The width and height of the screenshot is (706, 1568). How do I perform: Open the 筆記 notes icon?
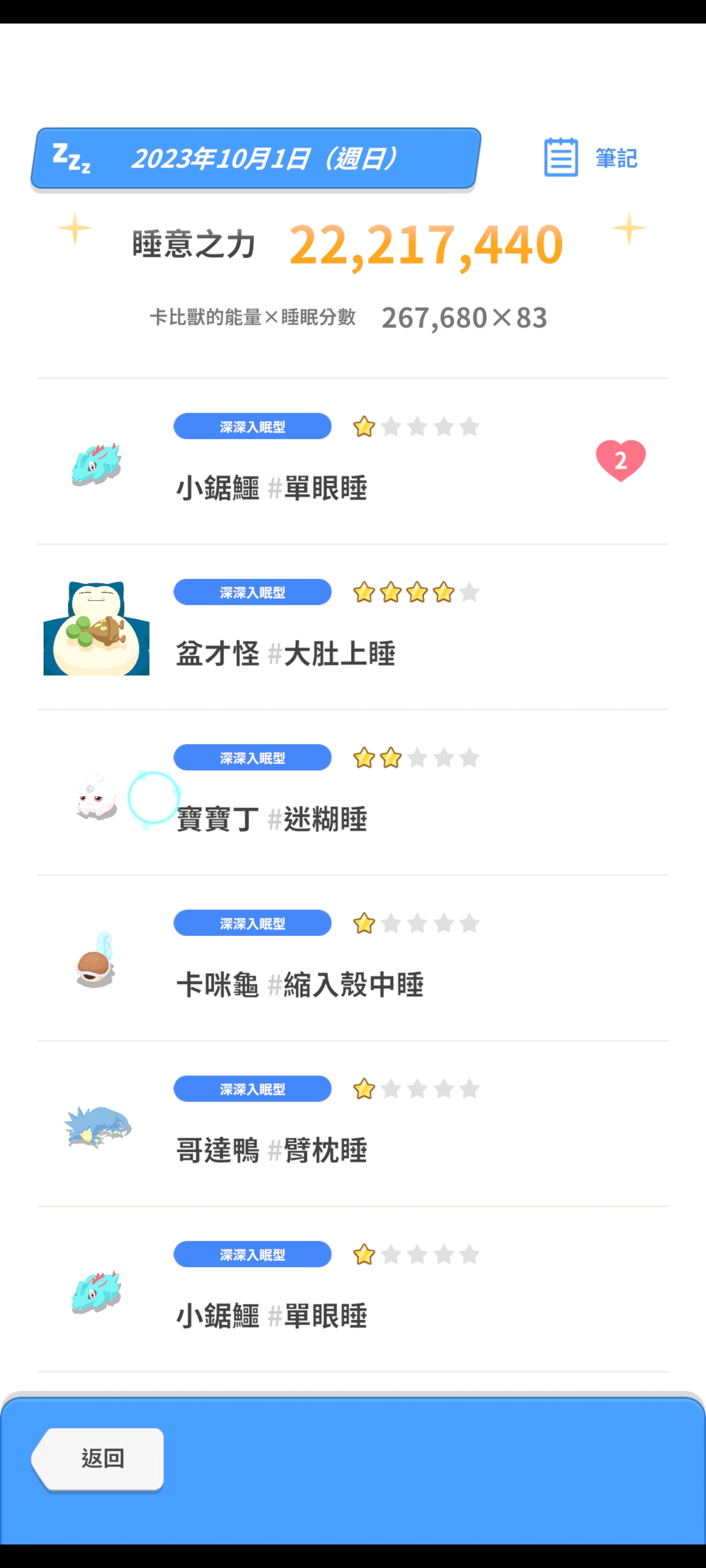pyautogui.click(x=561, y=157)
